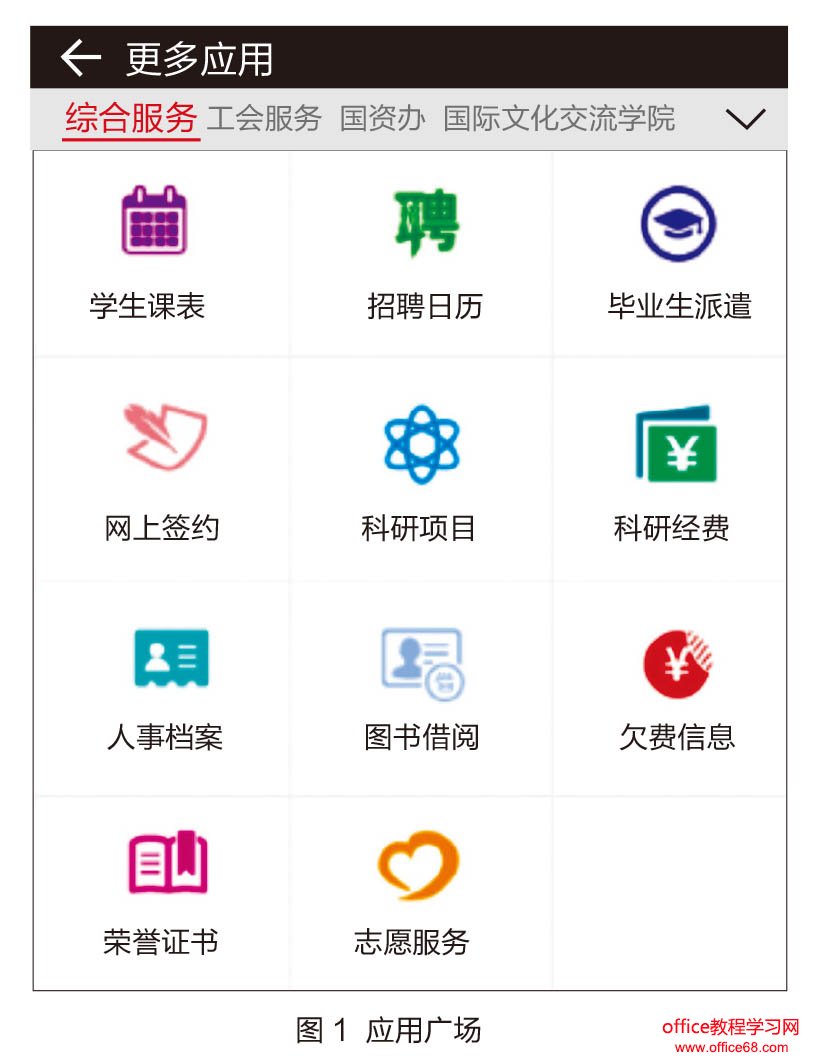Open 荣誉证书
Screen dimensions: 818x1064
[165, 861]
